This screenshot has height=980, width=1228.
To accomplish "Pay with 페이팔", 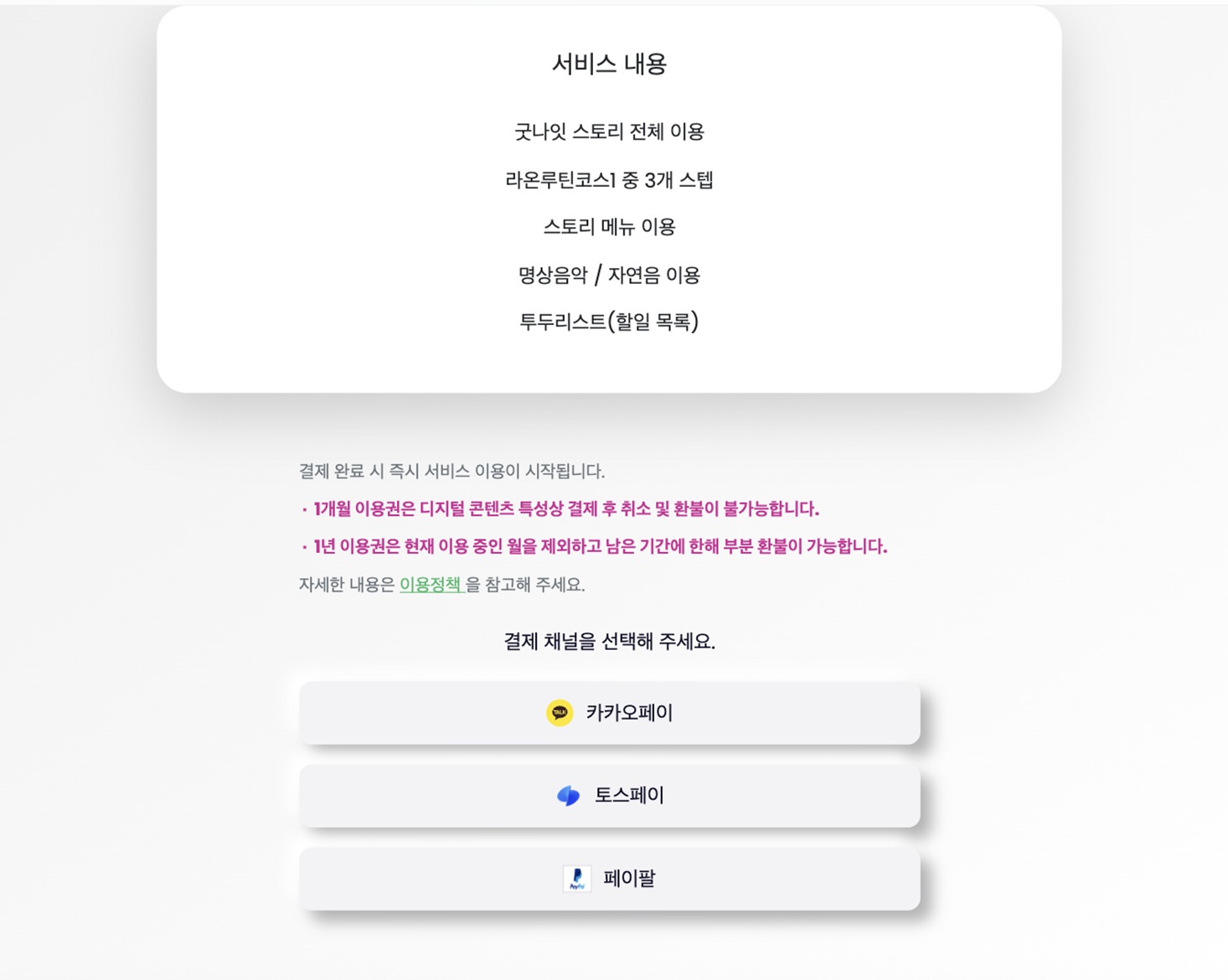I will [x=610, y=879].
